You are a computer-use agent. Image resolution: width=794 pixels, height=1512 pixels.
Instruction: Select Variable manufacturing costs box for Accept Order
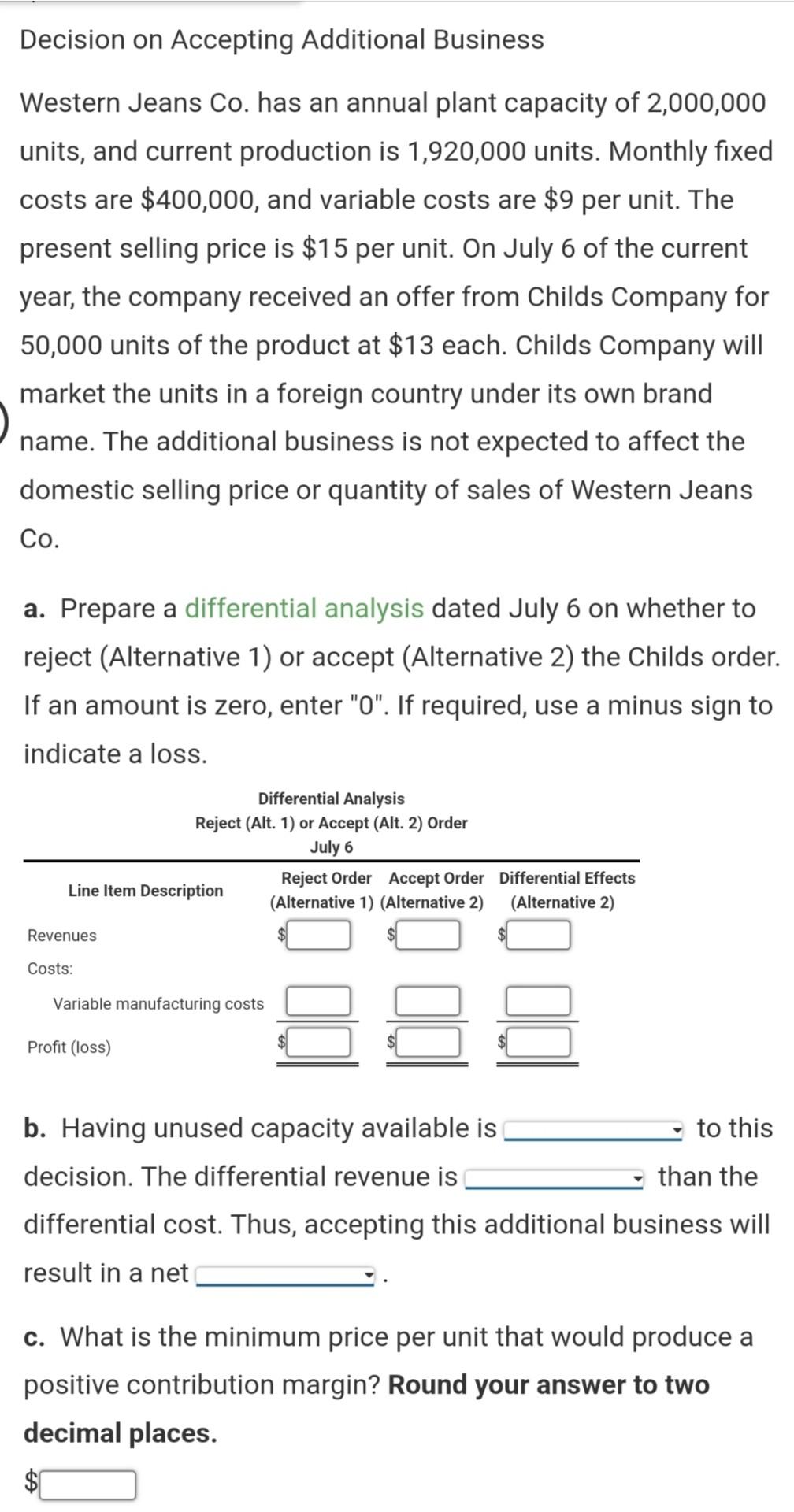[428, 1001]
